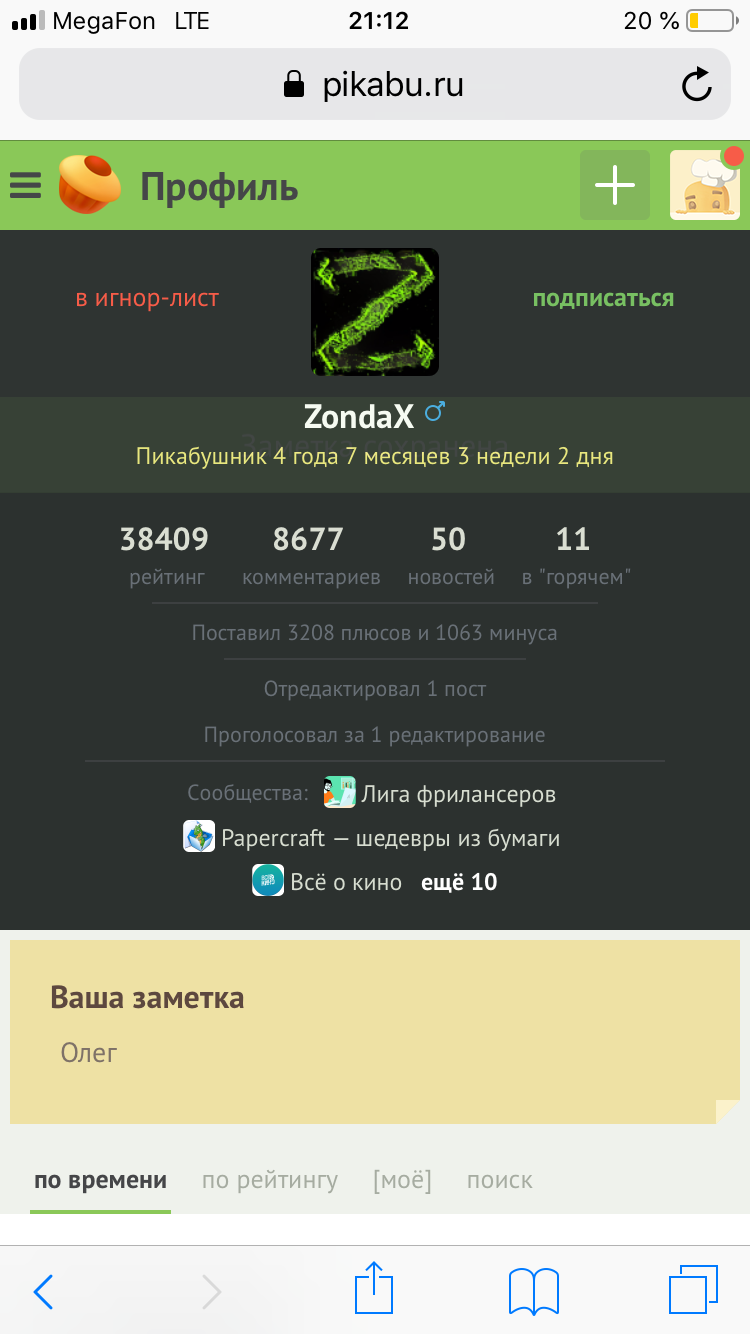Open the поиск tab

coord(500,1180)
